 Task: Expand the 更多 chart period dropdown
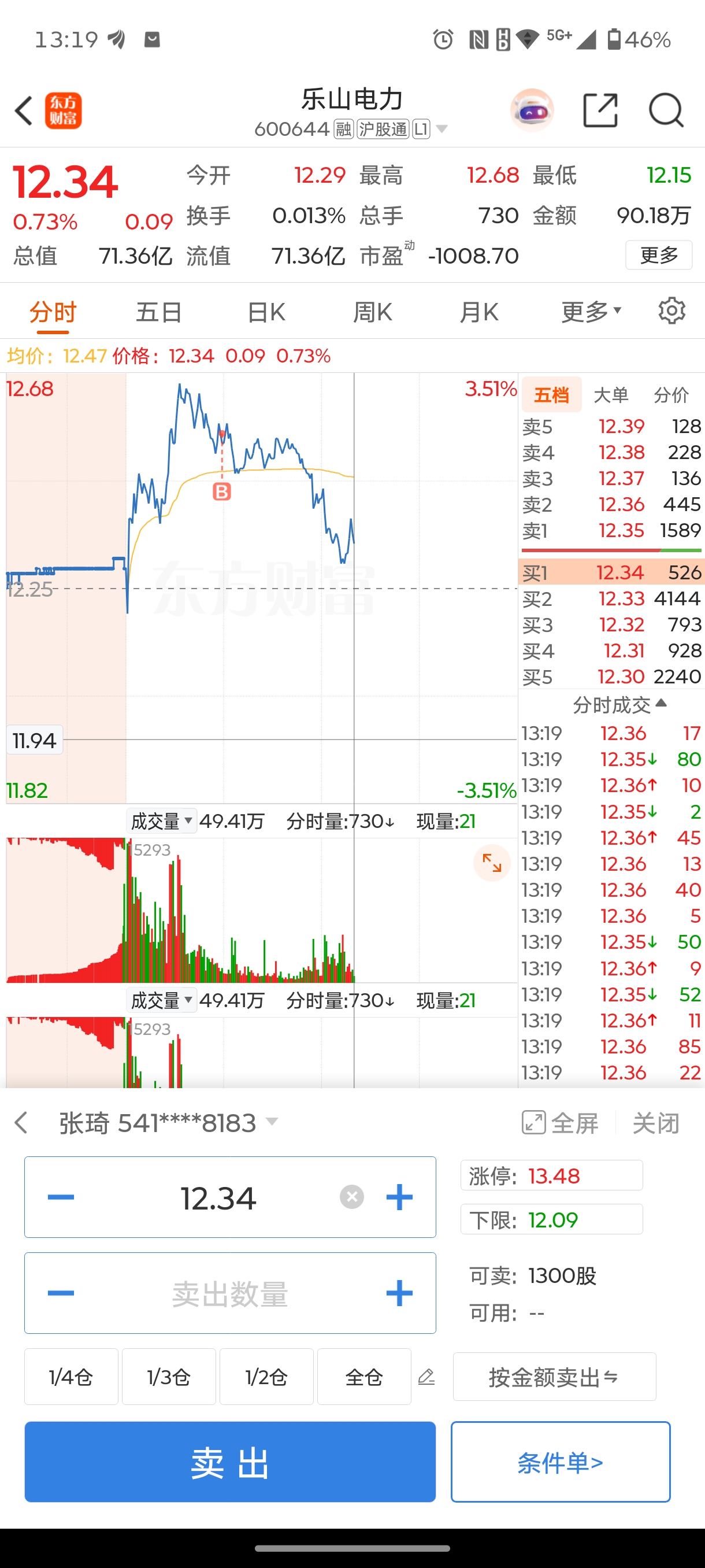(x=591, y=312)
